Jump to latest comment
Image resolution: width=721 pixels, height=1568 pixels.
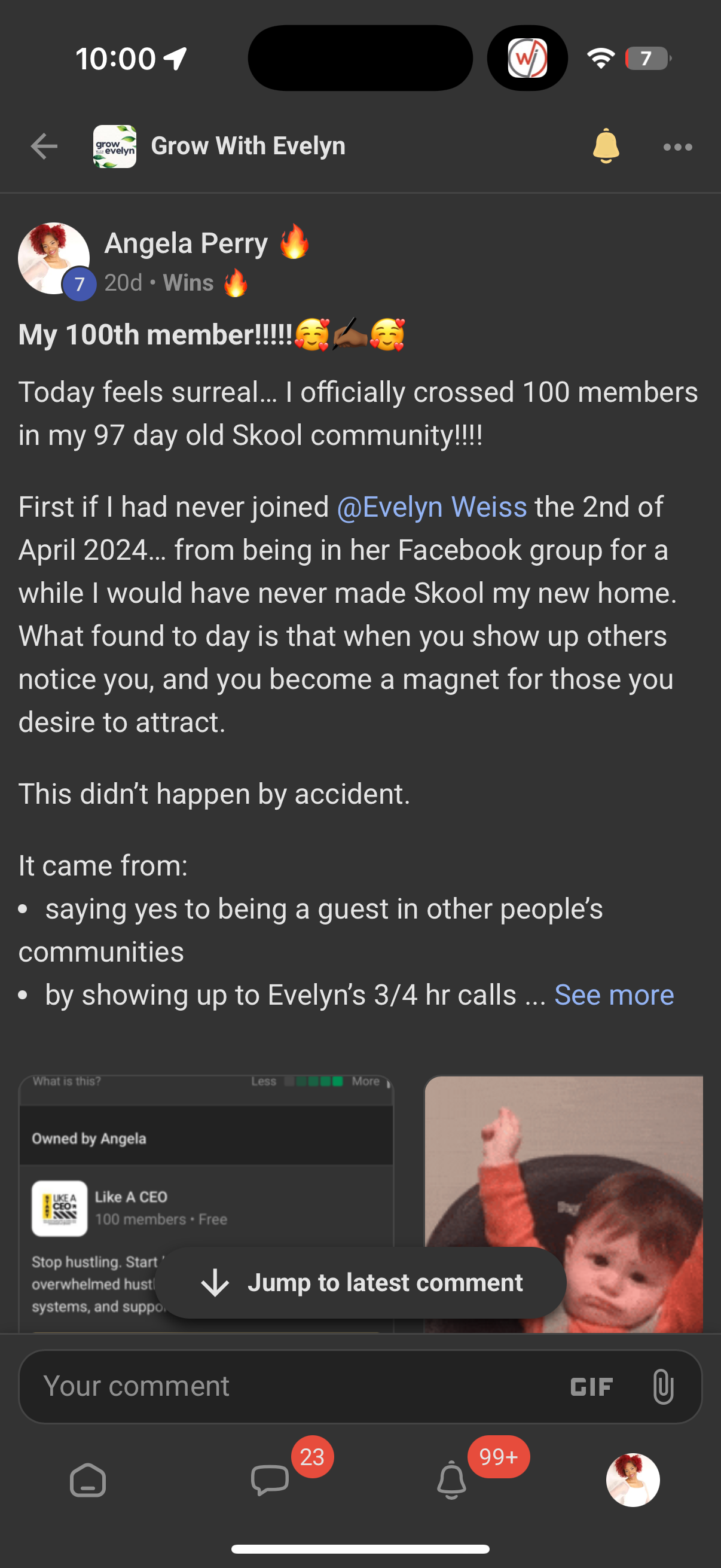(x=361, y=1283)
